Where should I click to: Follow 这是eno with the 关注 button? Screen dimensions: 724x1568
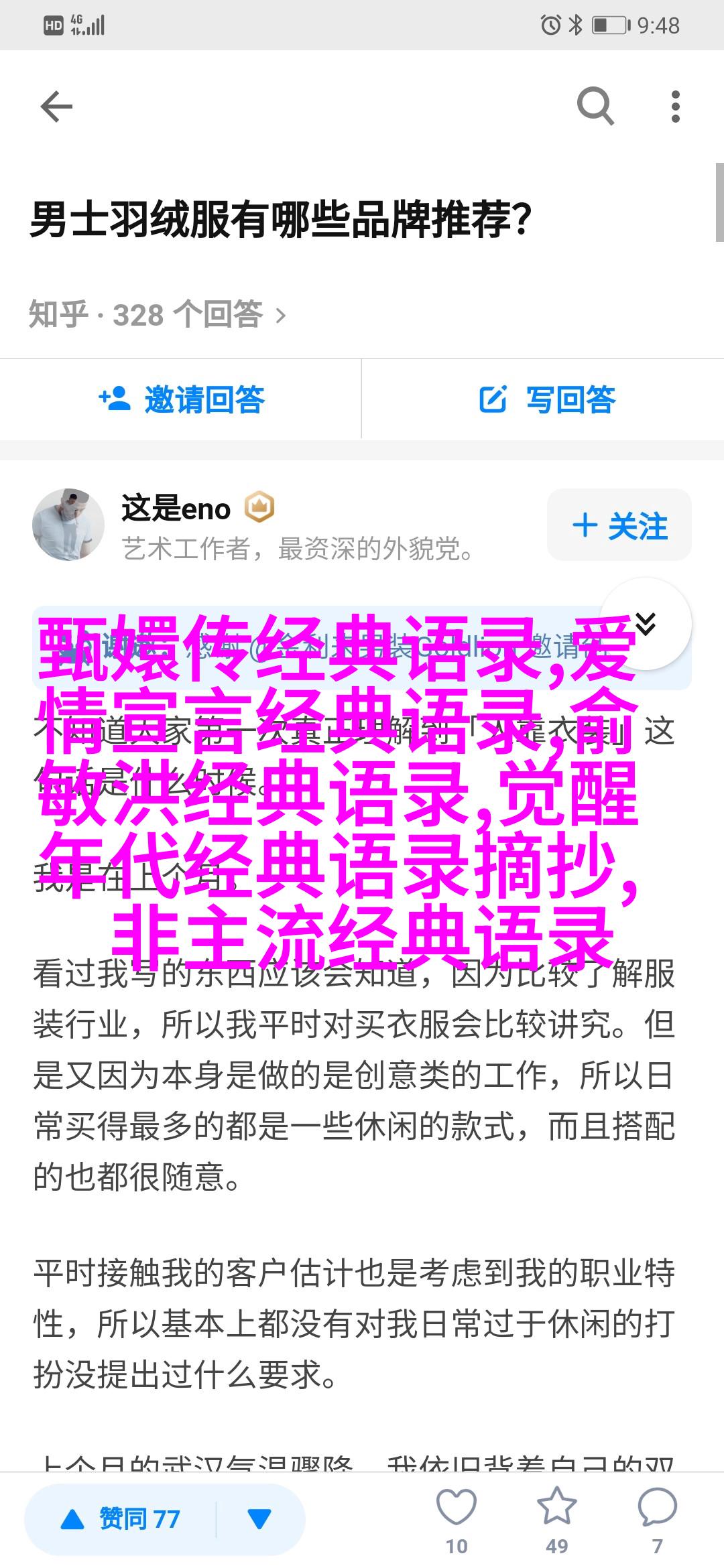pos(619,526)
